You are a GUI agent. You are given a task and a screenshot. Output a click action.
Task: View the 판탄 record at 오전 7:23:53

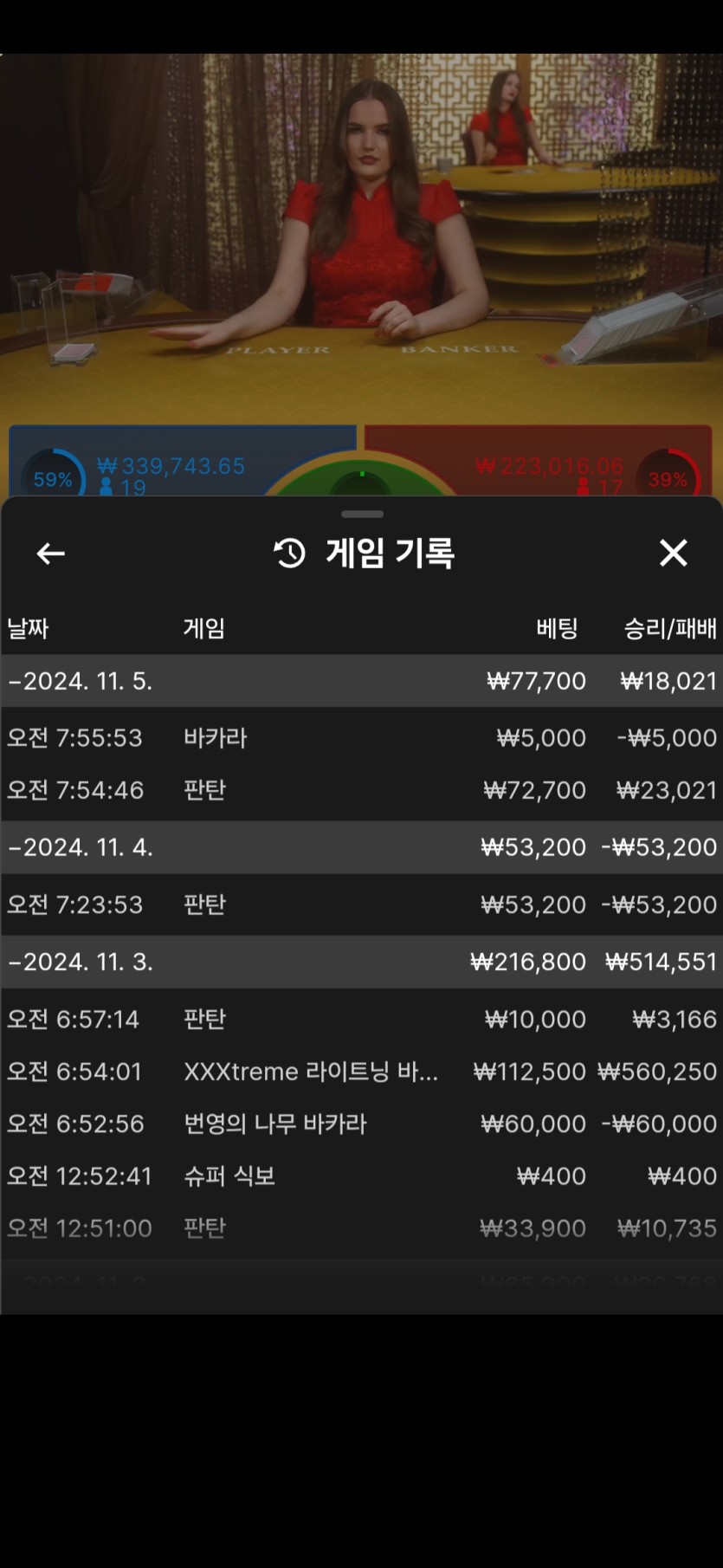361,904
